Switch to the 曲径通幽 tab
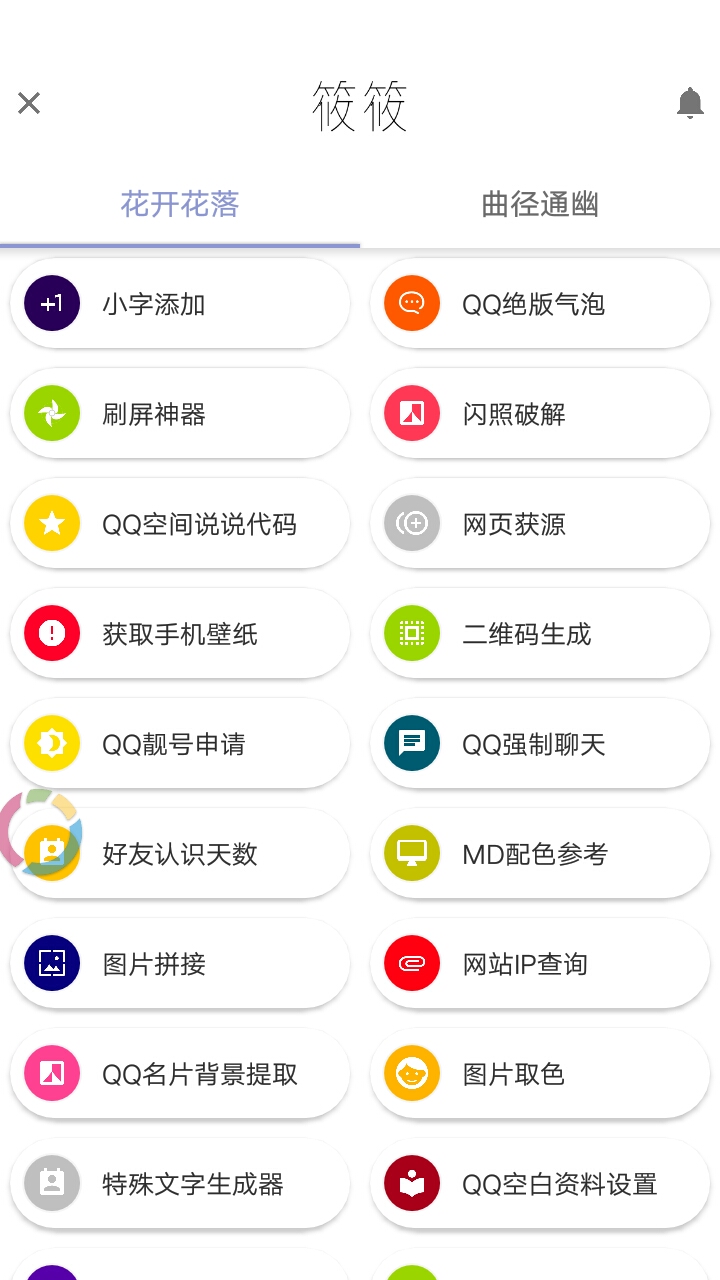 (540, 205)
